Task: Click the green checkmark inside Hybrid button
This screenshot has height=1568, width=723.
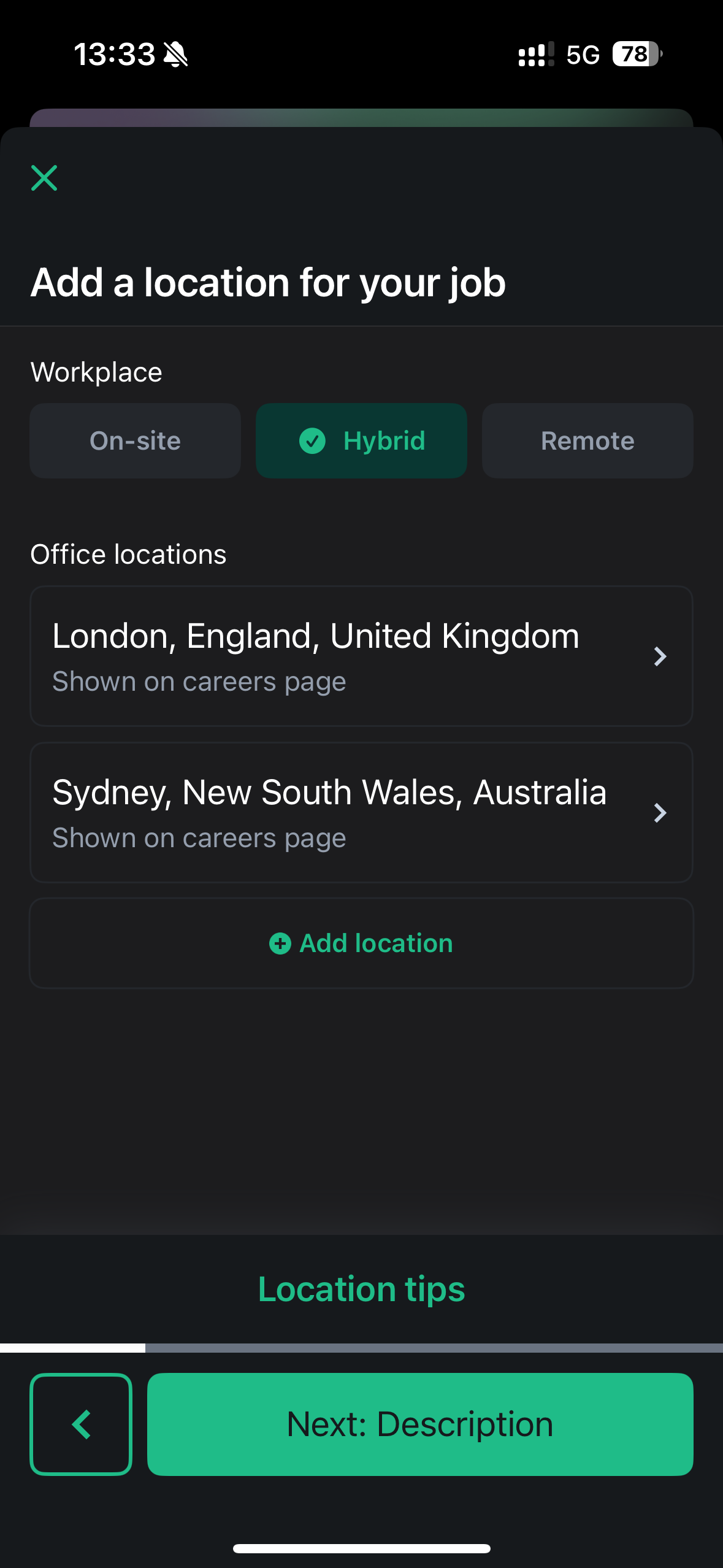Action: [x=313, y=440]
